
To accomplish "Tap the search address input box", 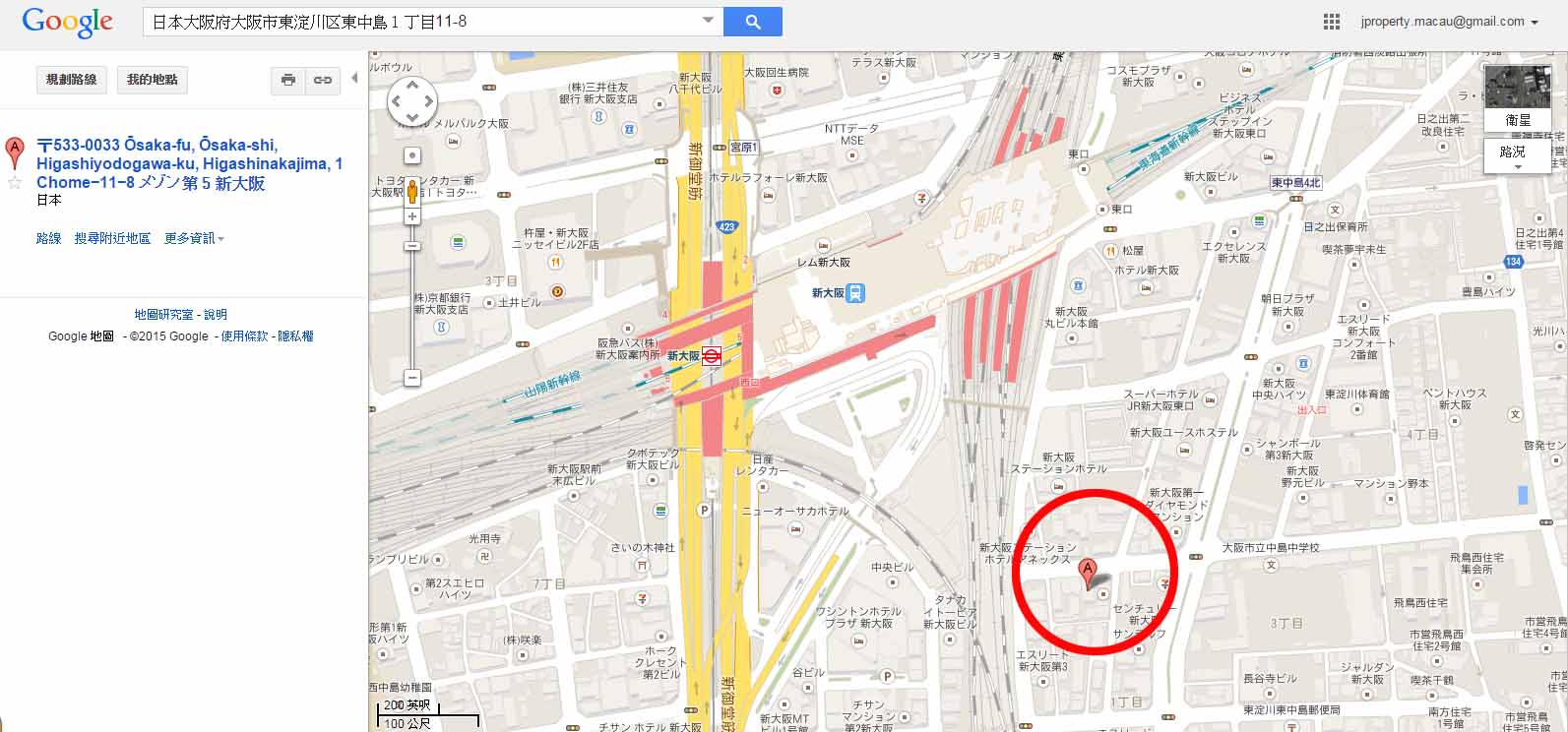I will coord(423,22).
